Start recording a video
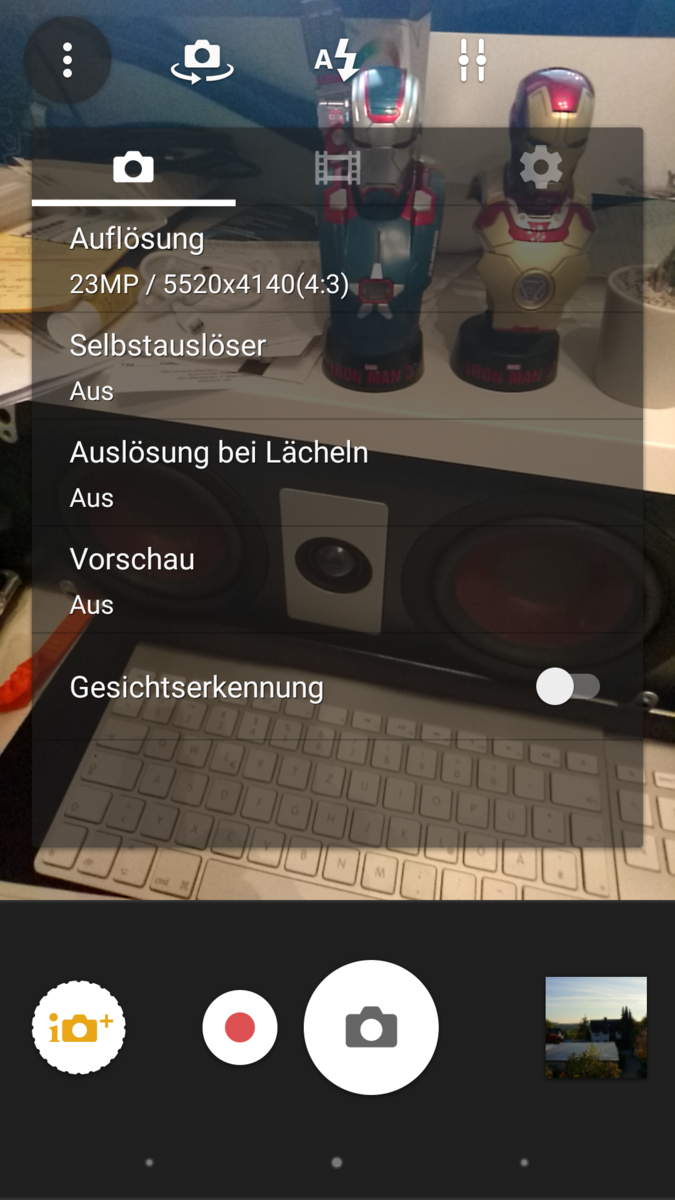 (x=240, y=1027)
